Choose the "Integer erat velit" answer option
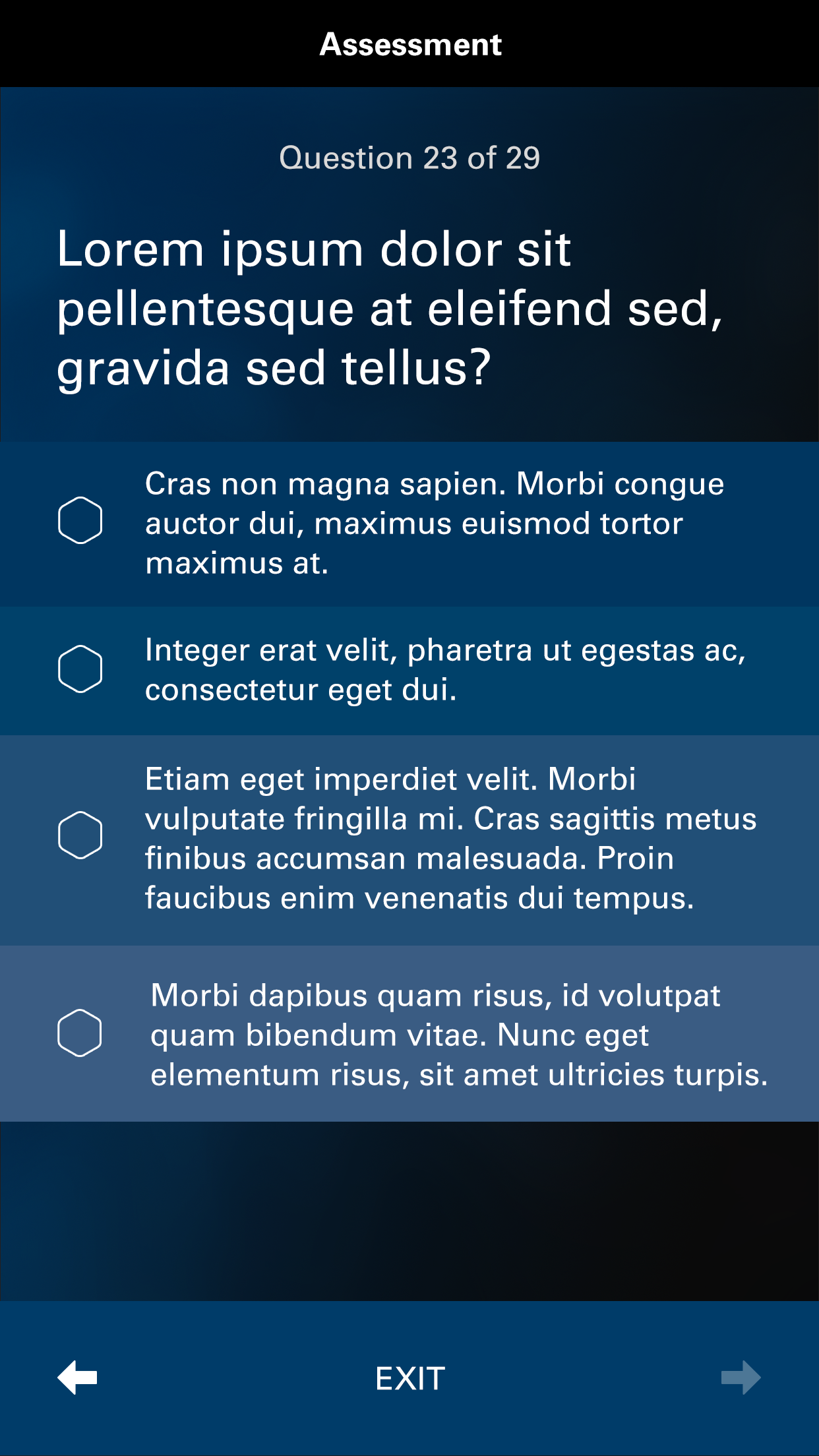The height and width of the screenshot is (1456, 819). click(x=80, y=669)
